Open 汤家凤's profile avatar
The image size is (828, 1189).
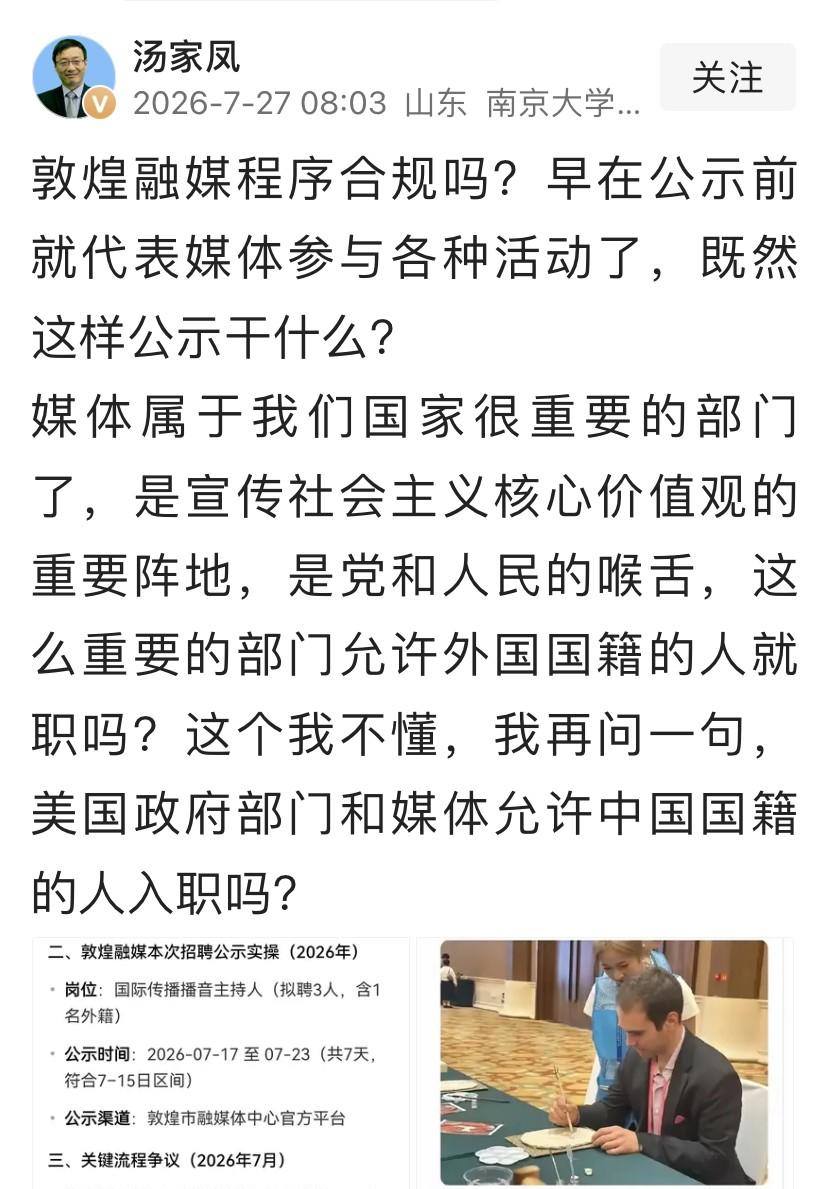pos(74,77)
